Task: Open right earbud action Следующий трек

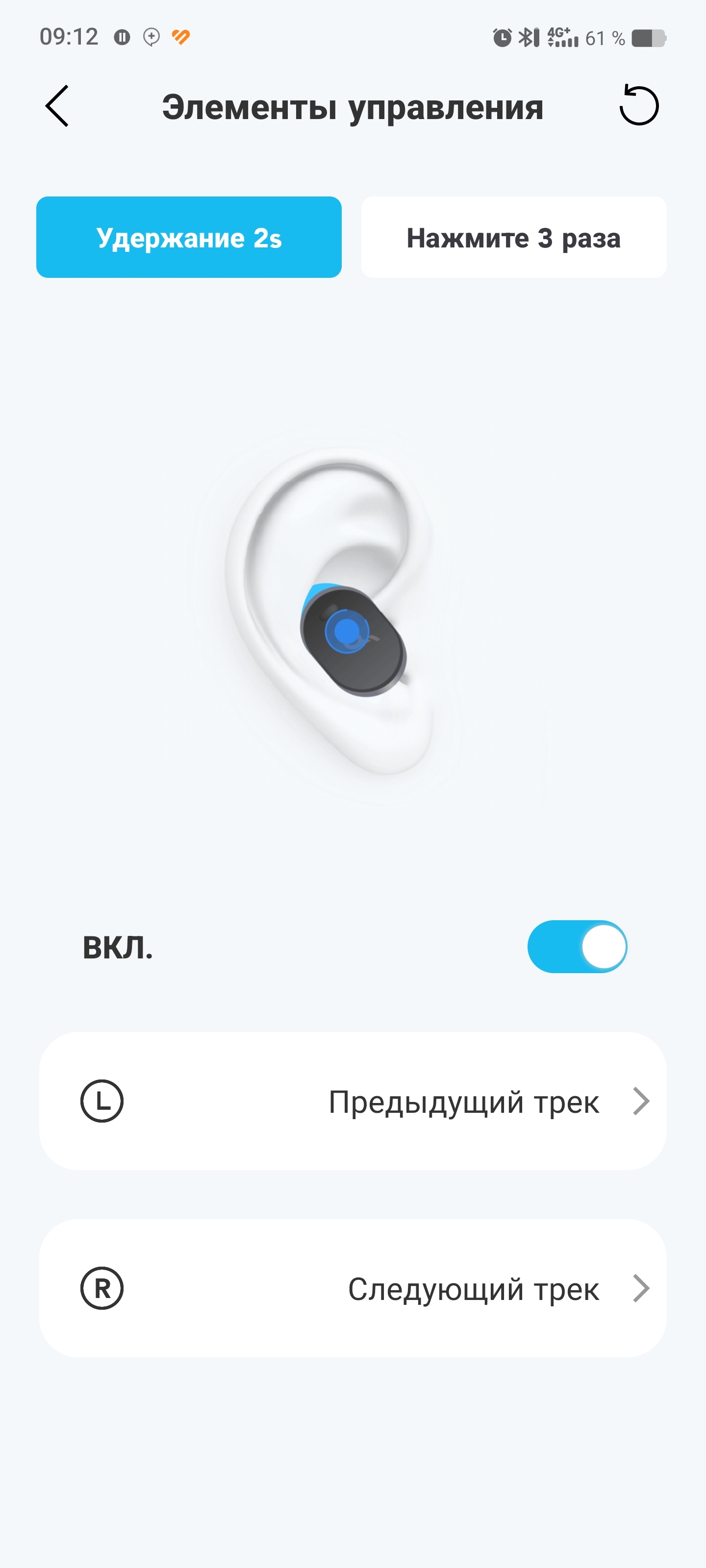Action: 353,1289
